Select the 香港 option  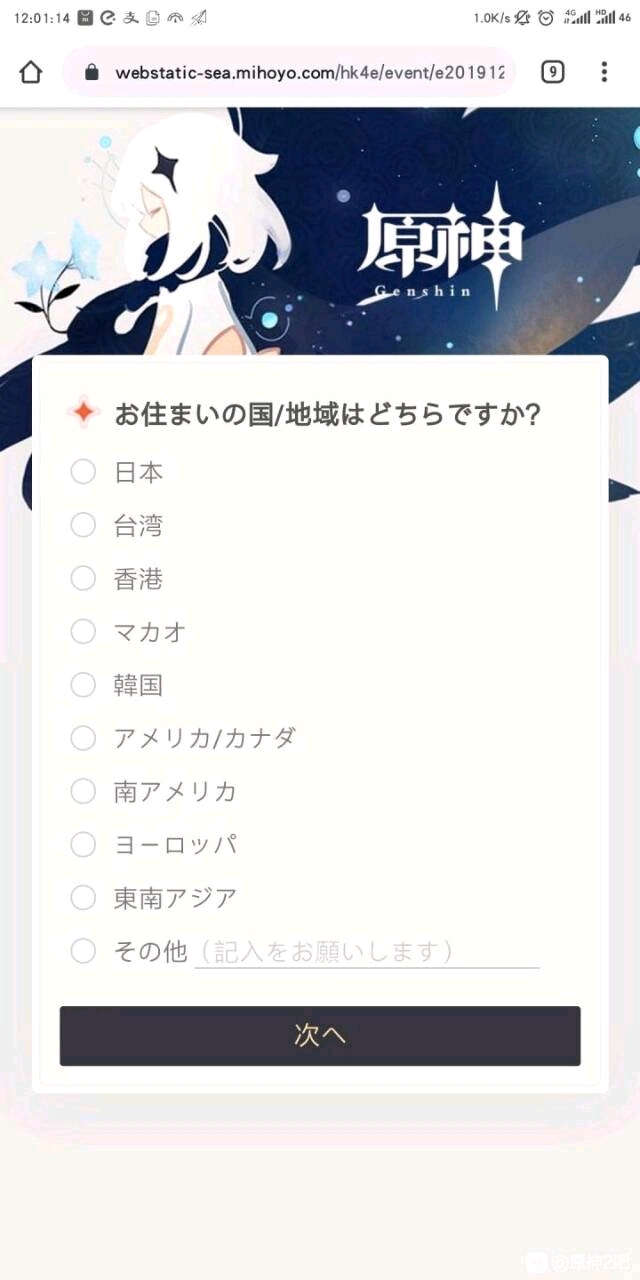(x=83, y=578)
